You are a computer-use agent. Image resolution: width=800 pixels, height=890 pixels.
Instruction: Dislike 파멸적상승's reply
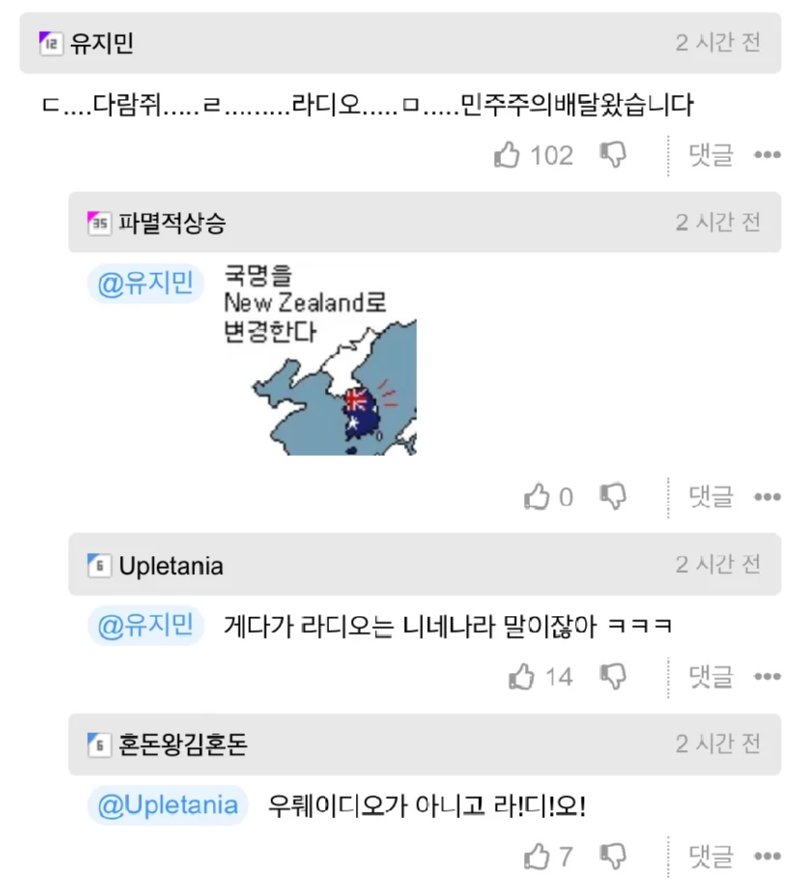pyautogui.click(x=612, y=496)
